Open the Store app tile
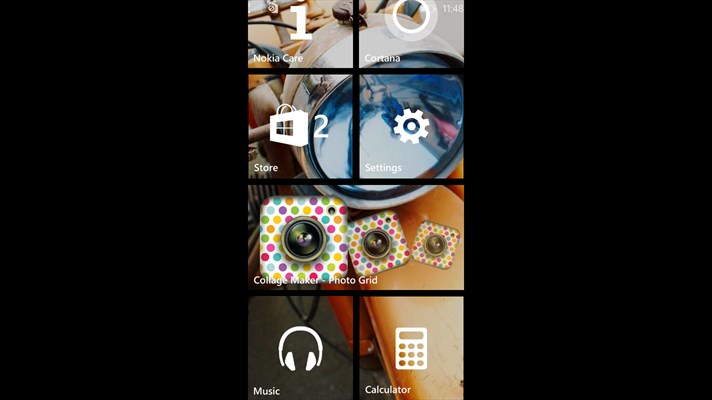 (x=300, y=126)
